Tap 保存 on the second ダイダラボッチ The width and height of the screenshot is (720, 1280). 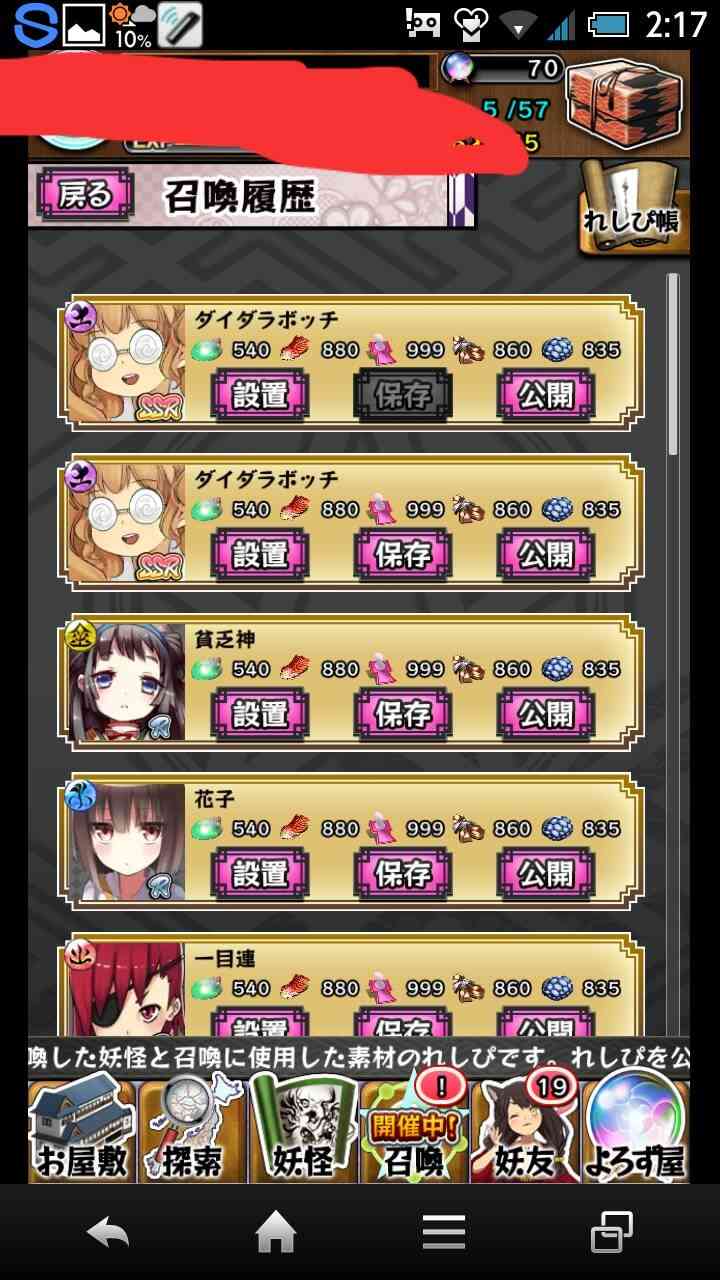(x=403, y=555)
